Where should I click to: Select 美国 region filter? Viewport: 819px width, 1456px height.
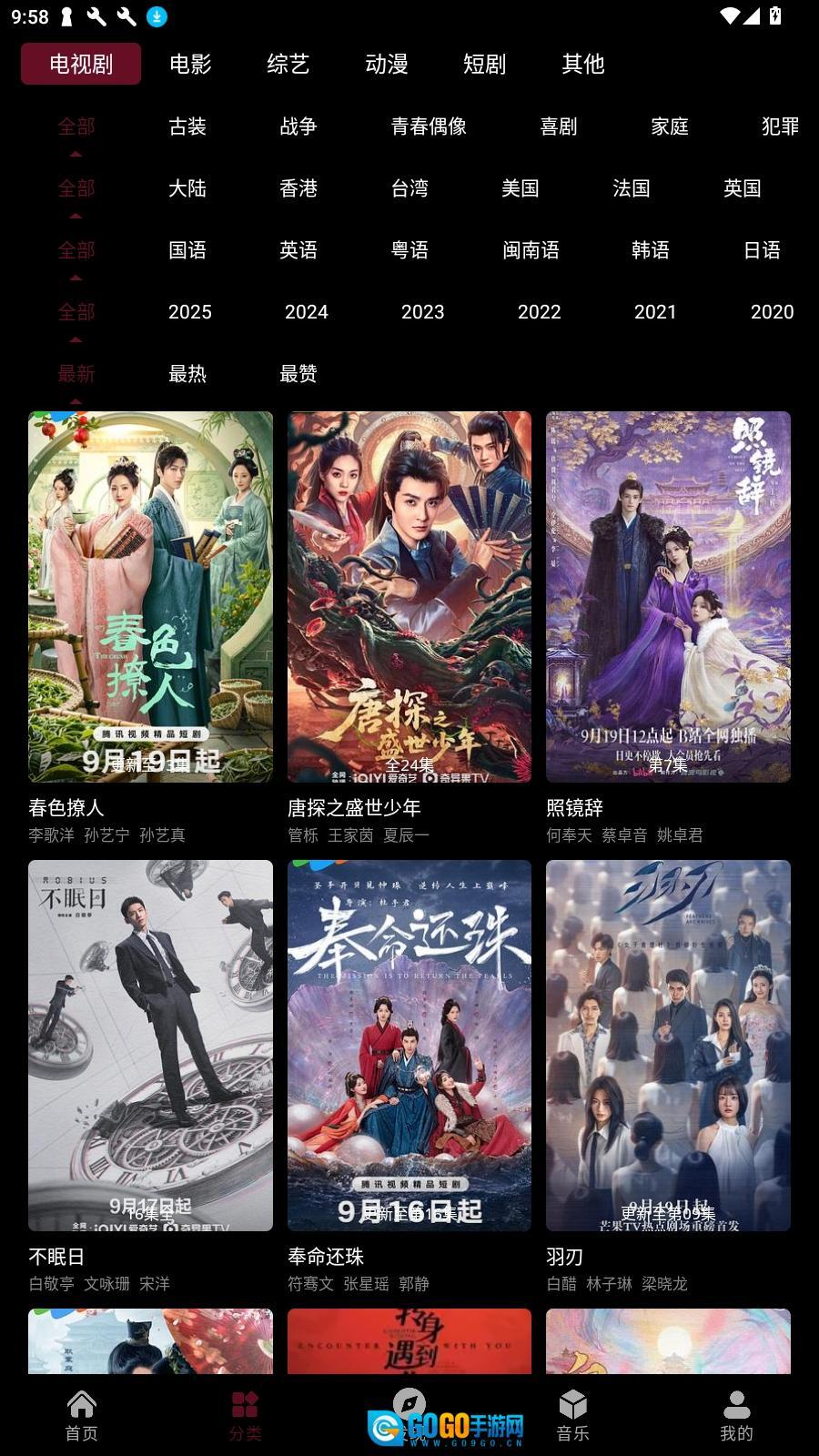521,188
